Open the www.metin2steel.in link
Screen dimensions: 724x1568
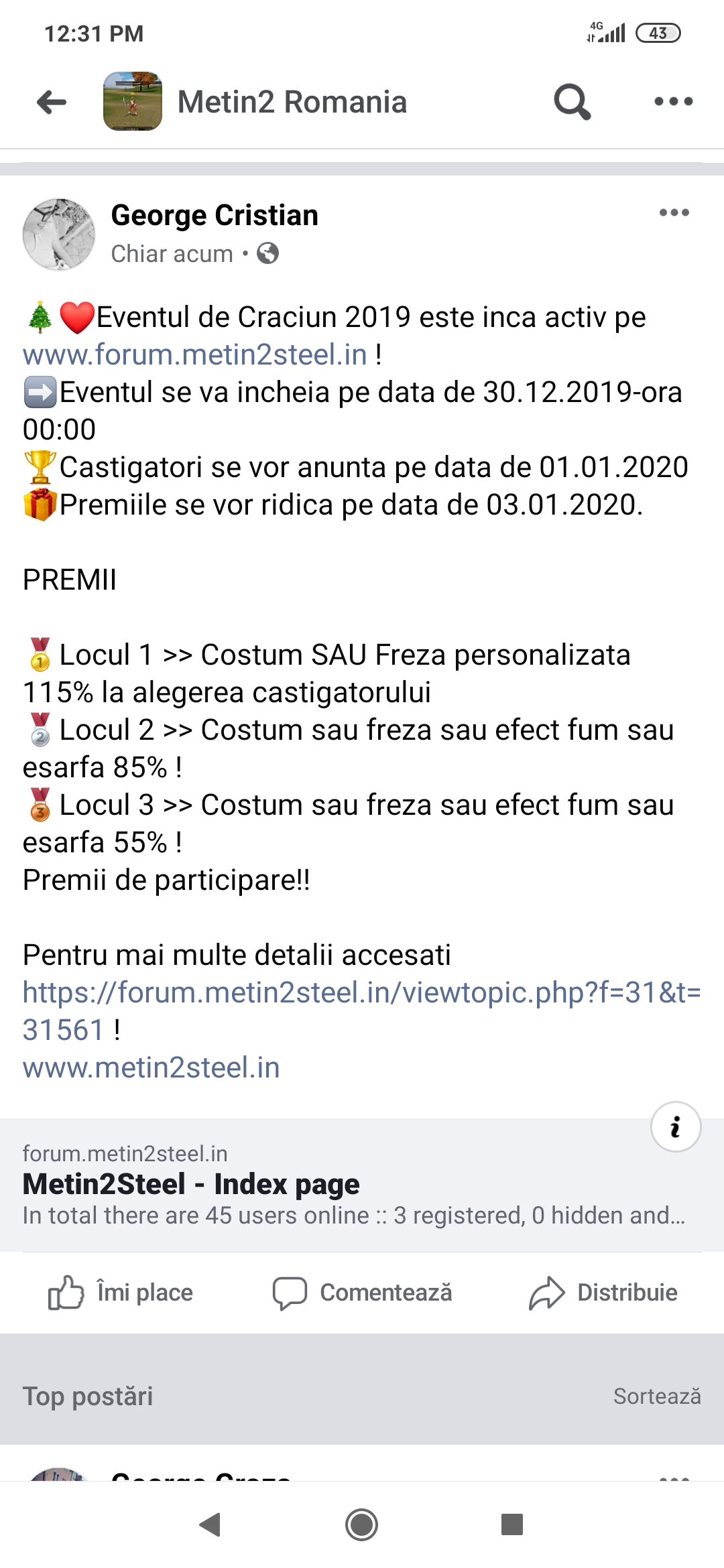tap(151, 1067)
